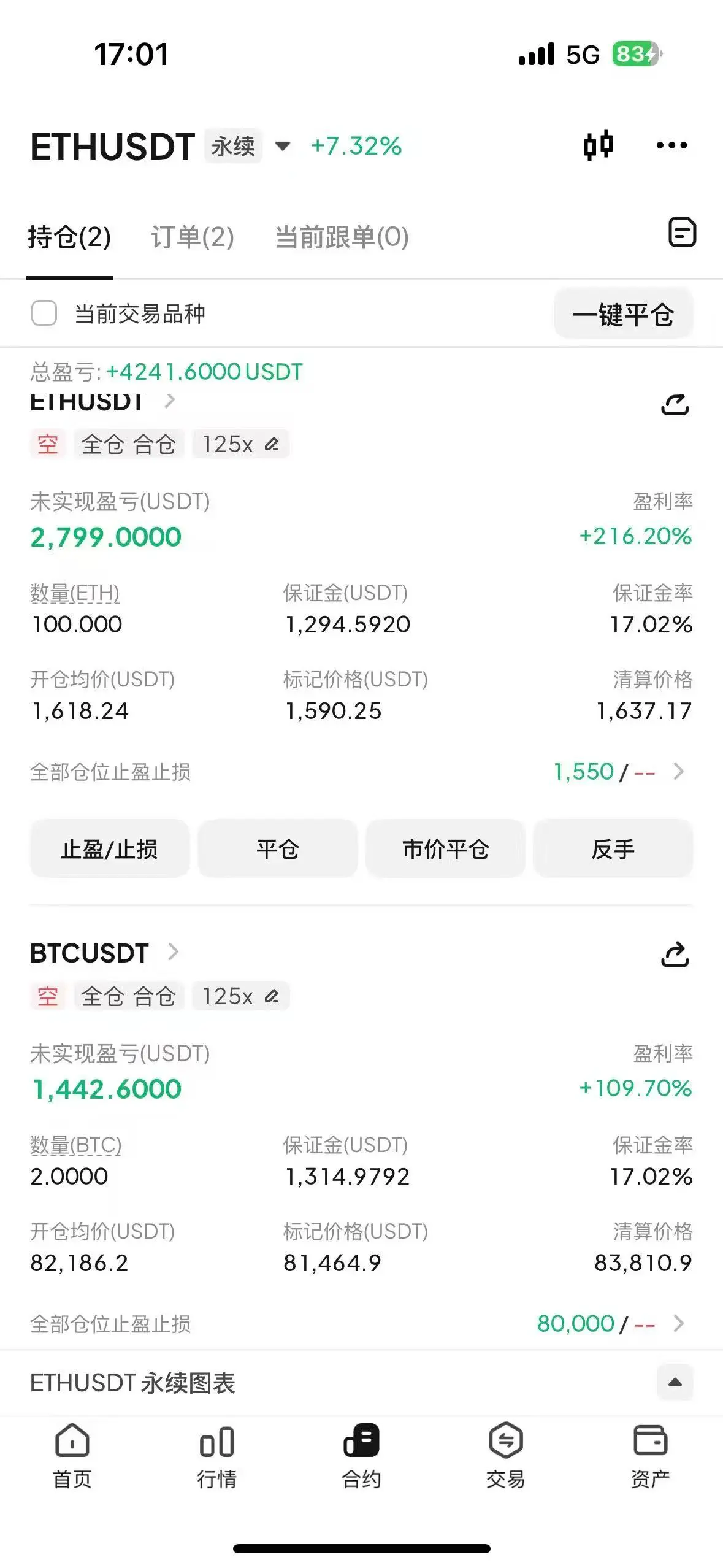The image size is (723, 1568).
Task: Check the 当前交易品种 checkbox
Action: pos(44,313)
